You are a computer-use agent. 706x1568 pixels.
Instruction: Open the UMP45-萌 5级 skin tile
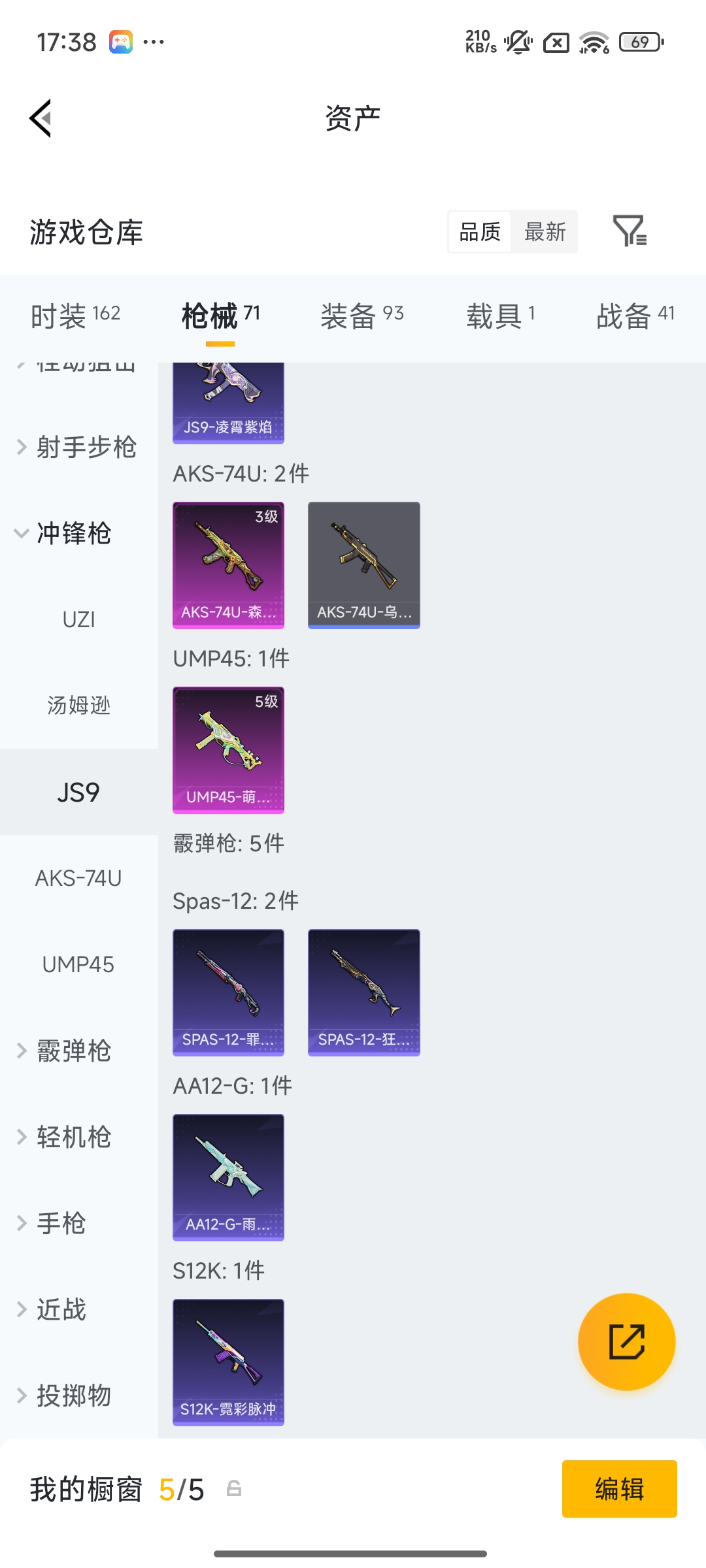228,749
